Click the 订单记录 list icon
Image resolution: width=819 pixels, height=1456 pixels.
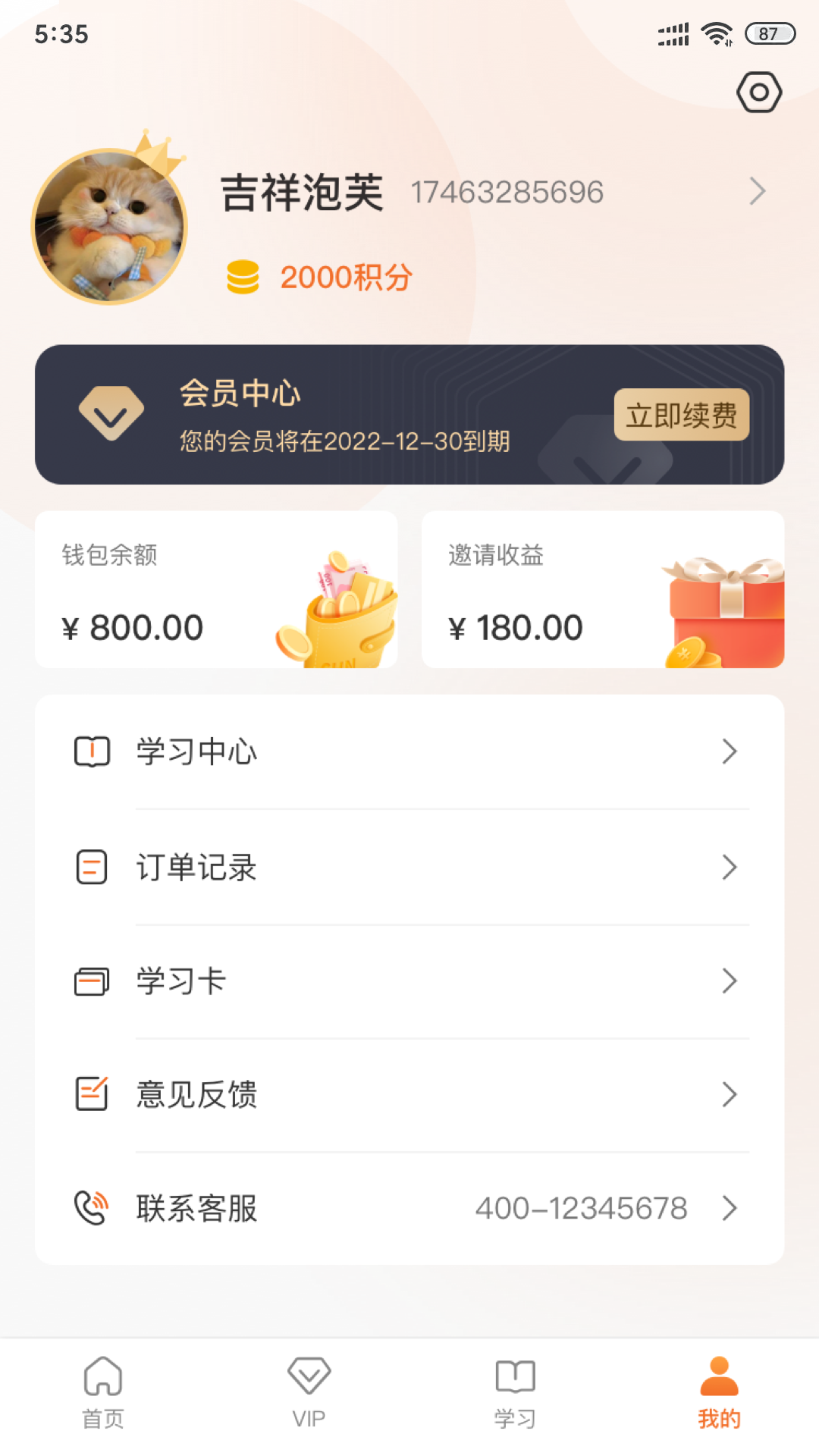91,866
